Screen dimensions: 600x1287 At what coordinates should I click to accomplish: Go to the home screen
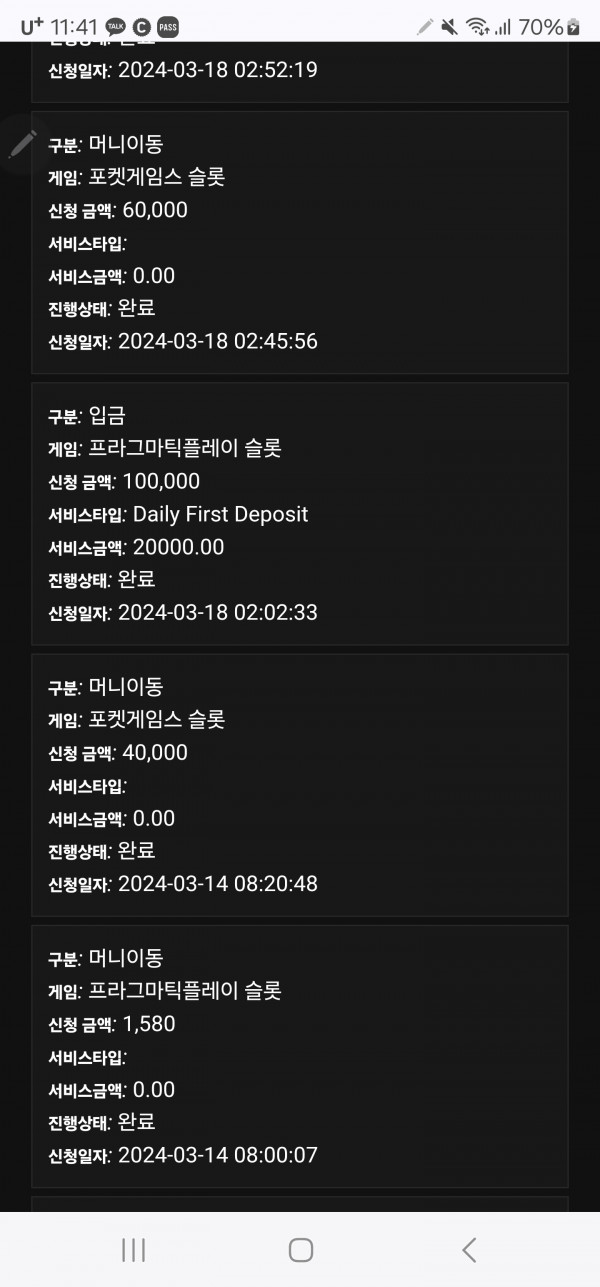(x=300, y=1249)
